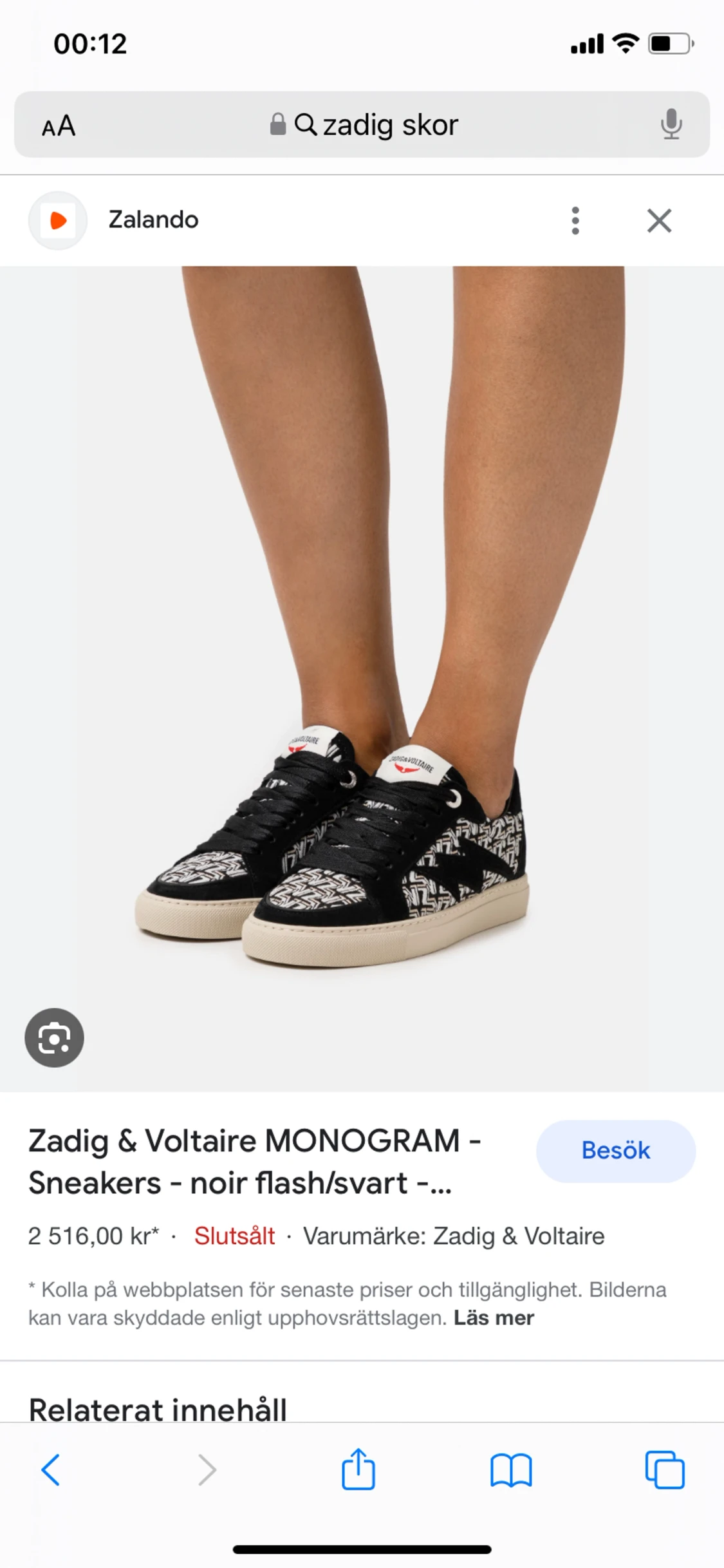Open the Läs mer link

[x=494, y=1318]
